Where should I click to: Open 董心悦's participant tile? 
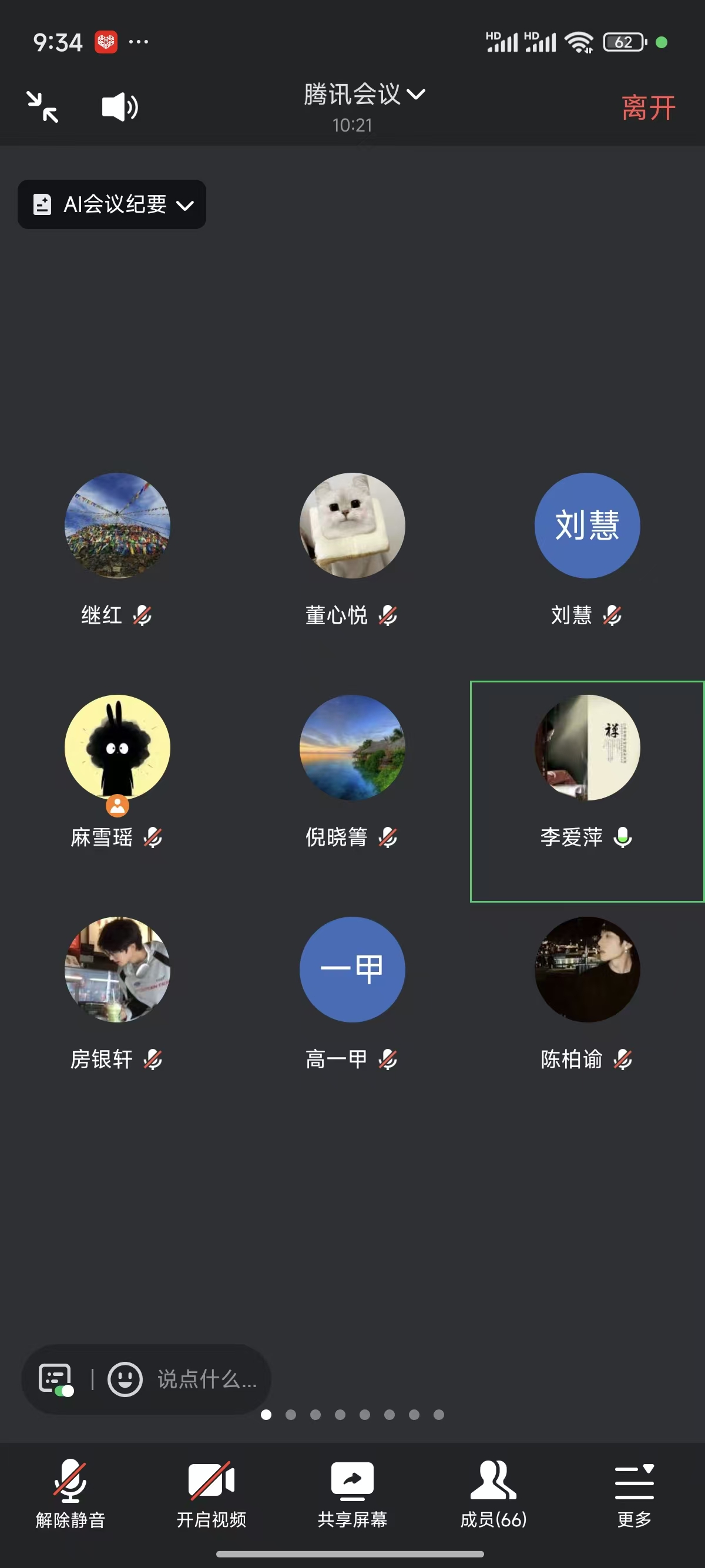(x=352, y=525)
